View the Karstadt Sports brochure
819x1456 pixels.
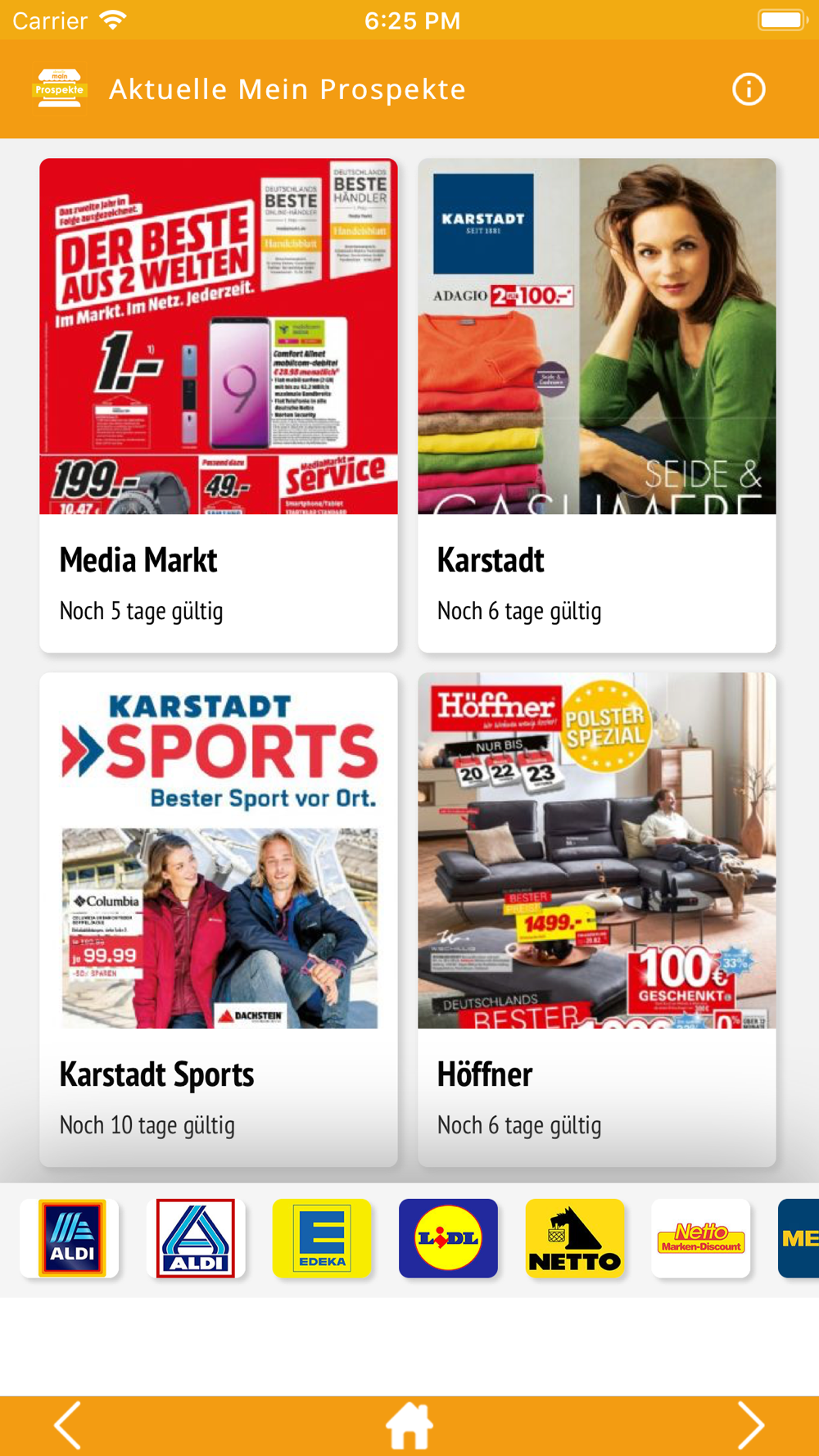click(x=219, y=920)
